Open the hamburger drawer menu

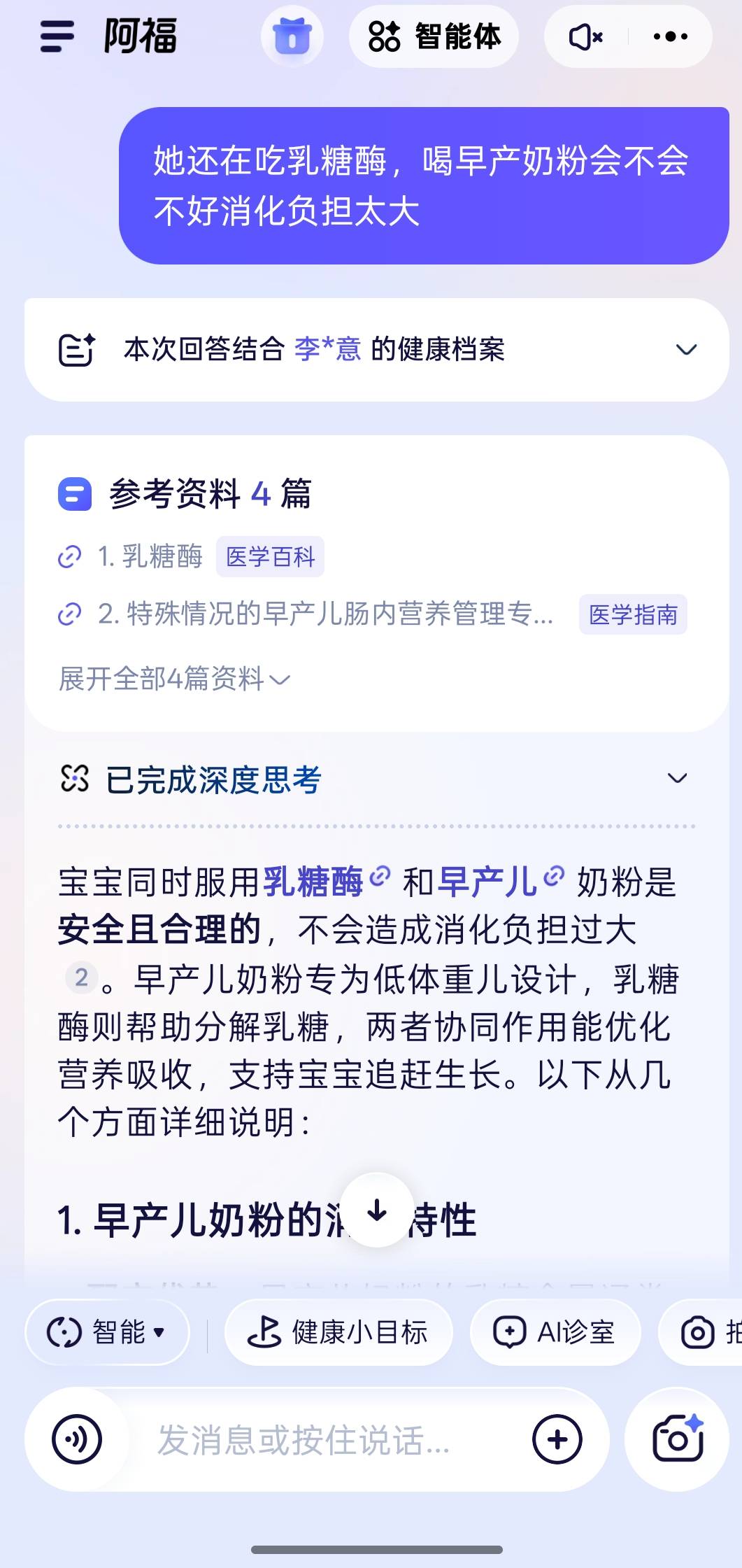pos(57,36)
